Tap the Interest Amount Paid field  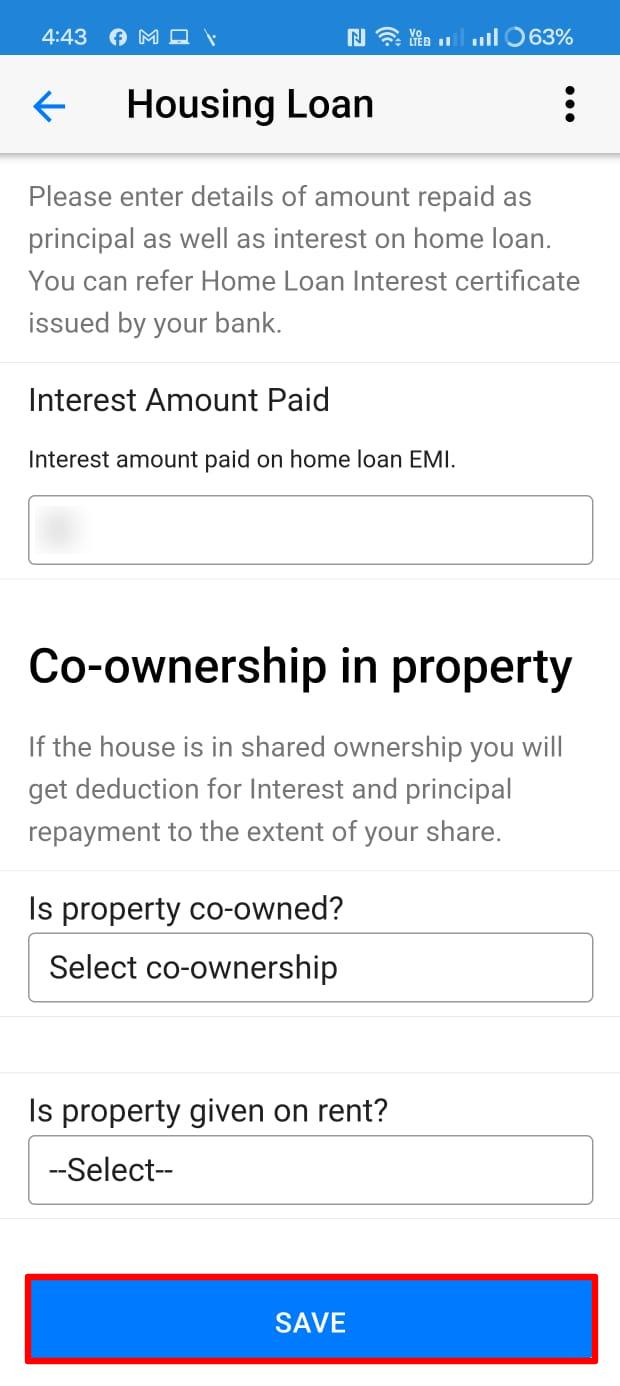point(310,530)
